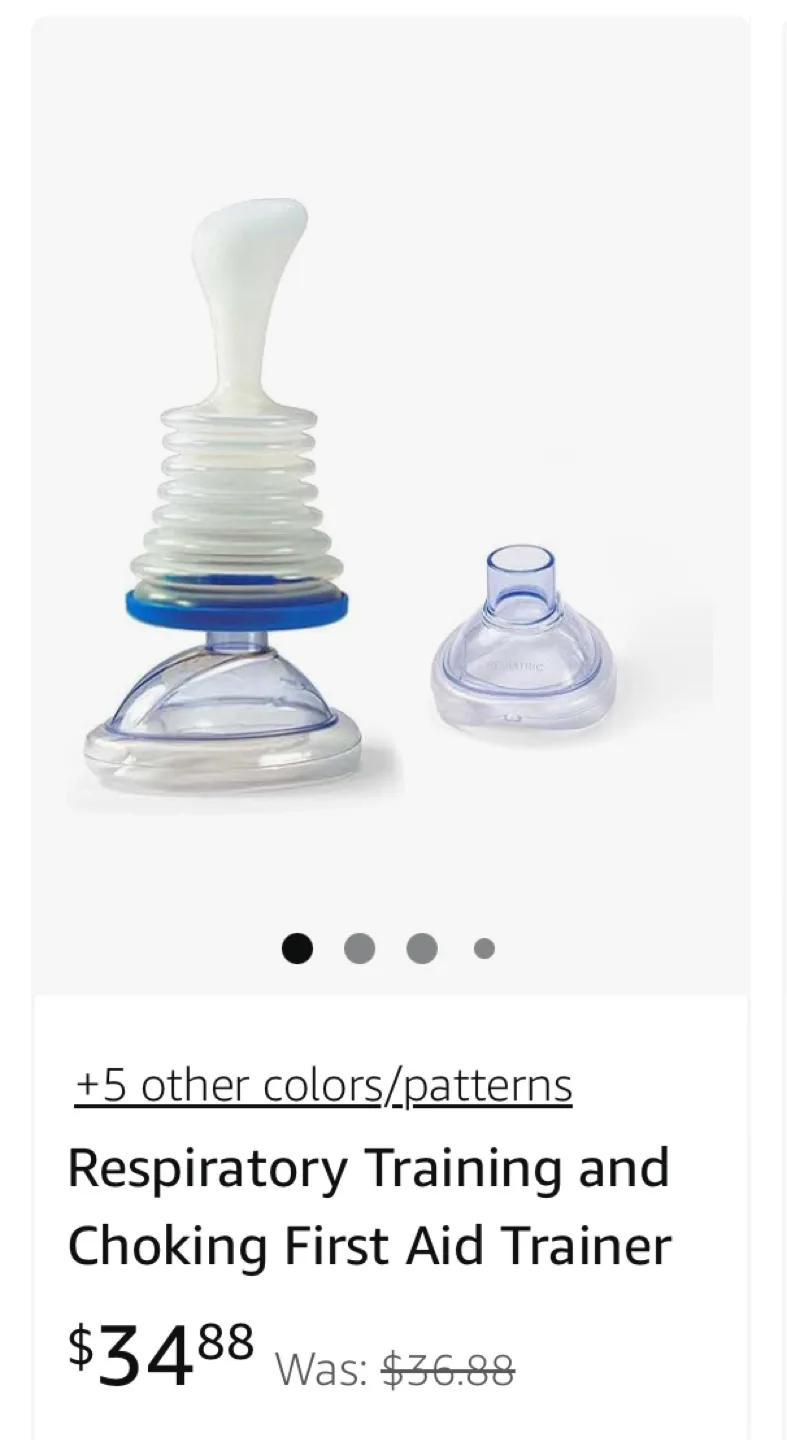The image size is (787, 1440).
Task: Open the Respiratory Training and Choking First Aid Trainer listing
Action: (x=369, y=1206)
